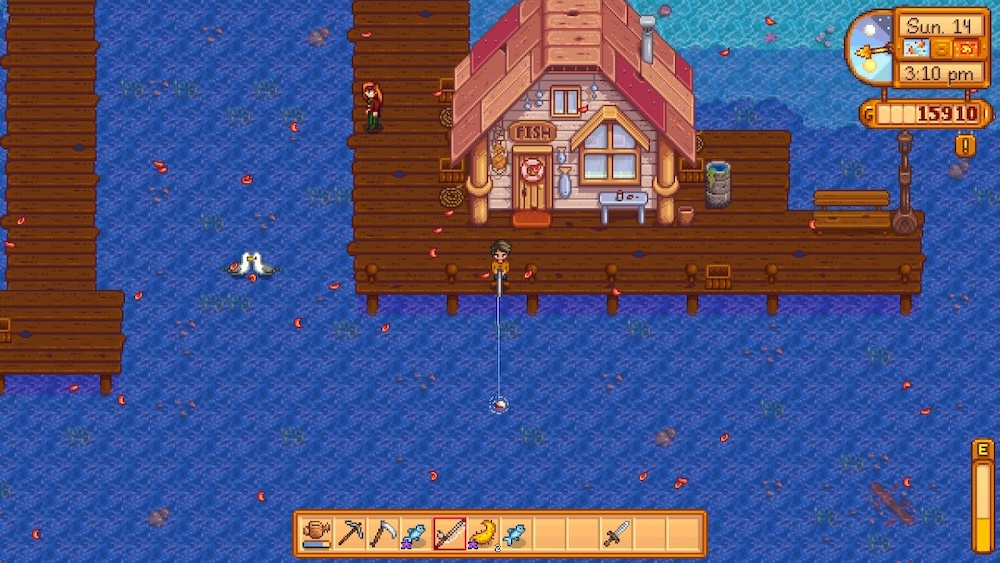Select the scythe in the toolbar
The width and height of the screenshot is (1000, 563).
383,533
